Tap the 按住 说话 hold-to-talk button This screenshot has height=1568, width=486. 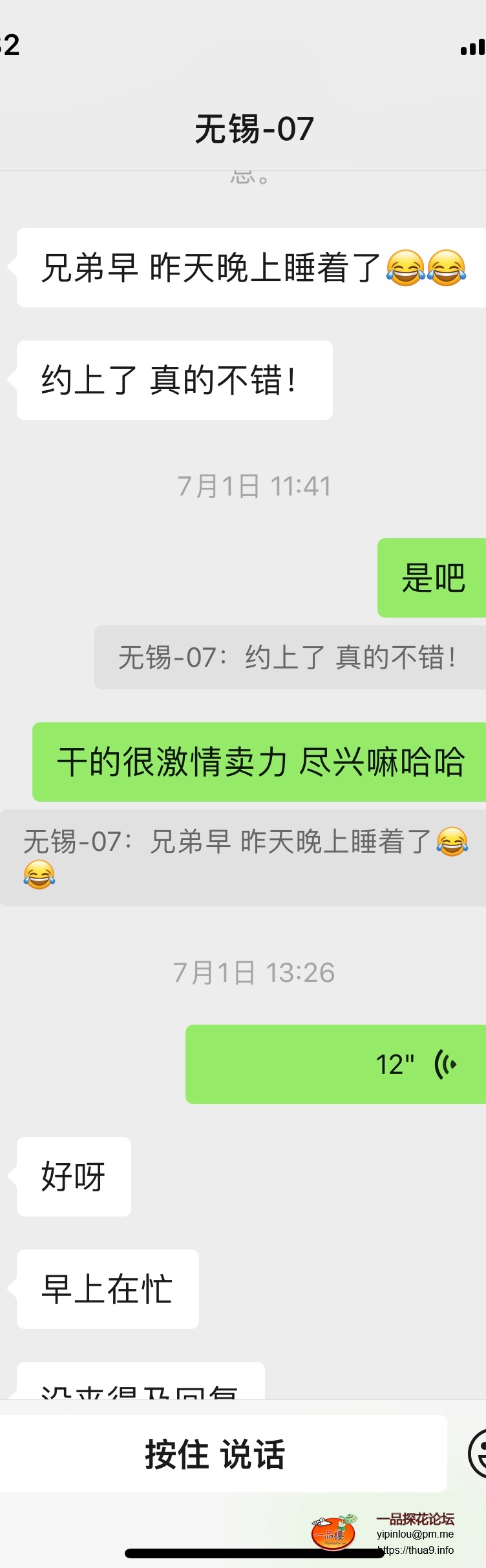(216, 1454)
